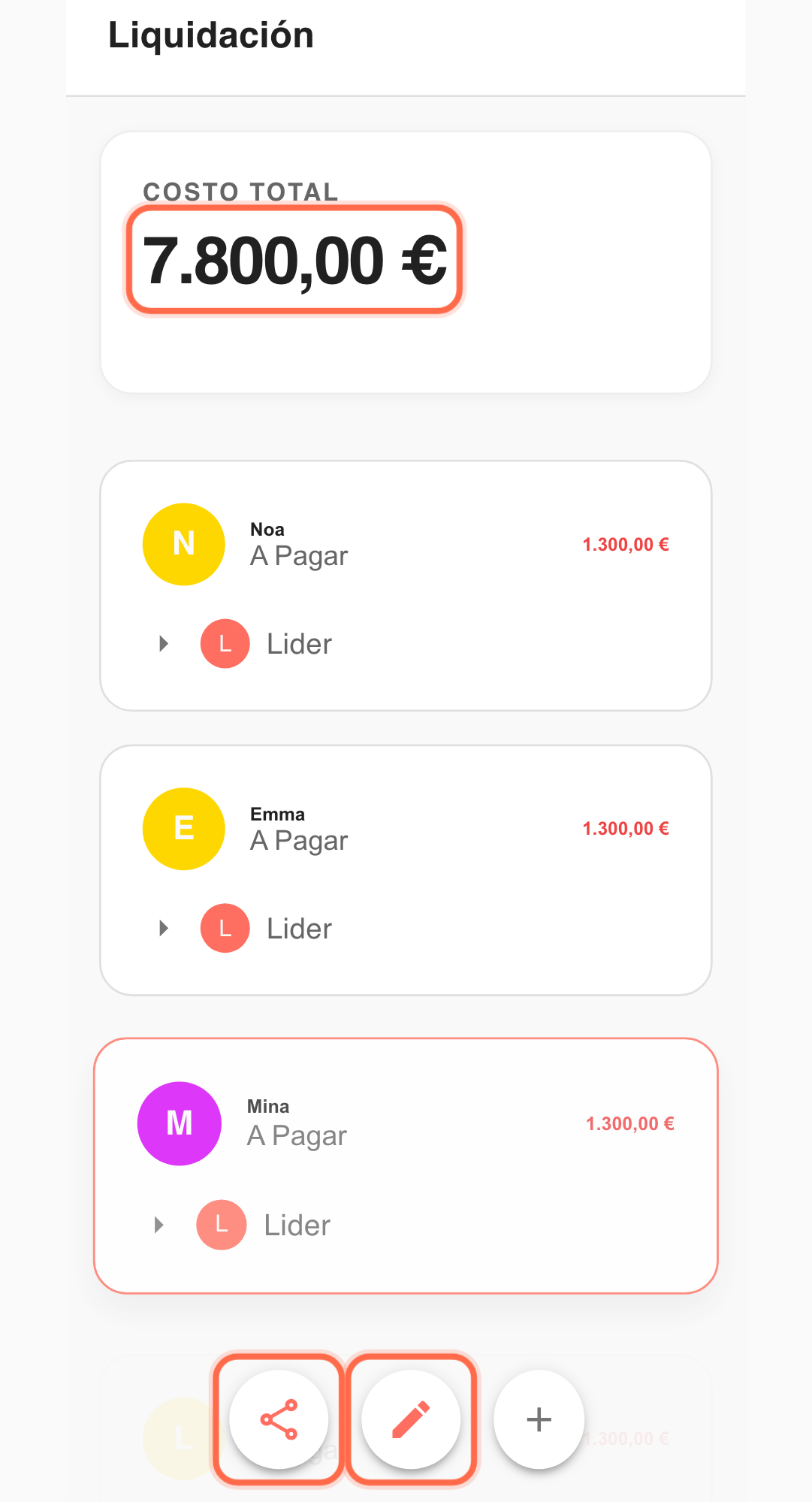Tap the Lider label text in Emma's card

(x=298, y=928)
